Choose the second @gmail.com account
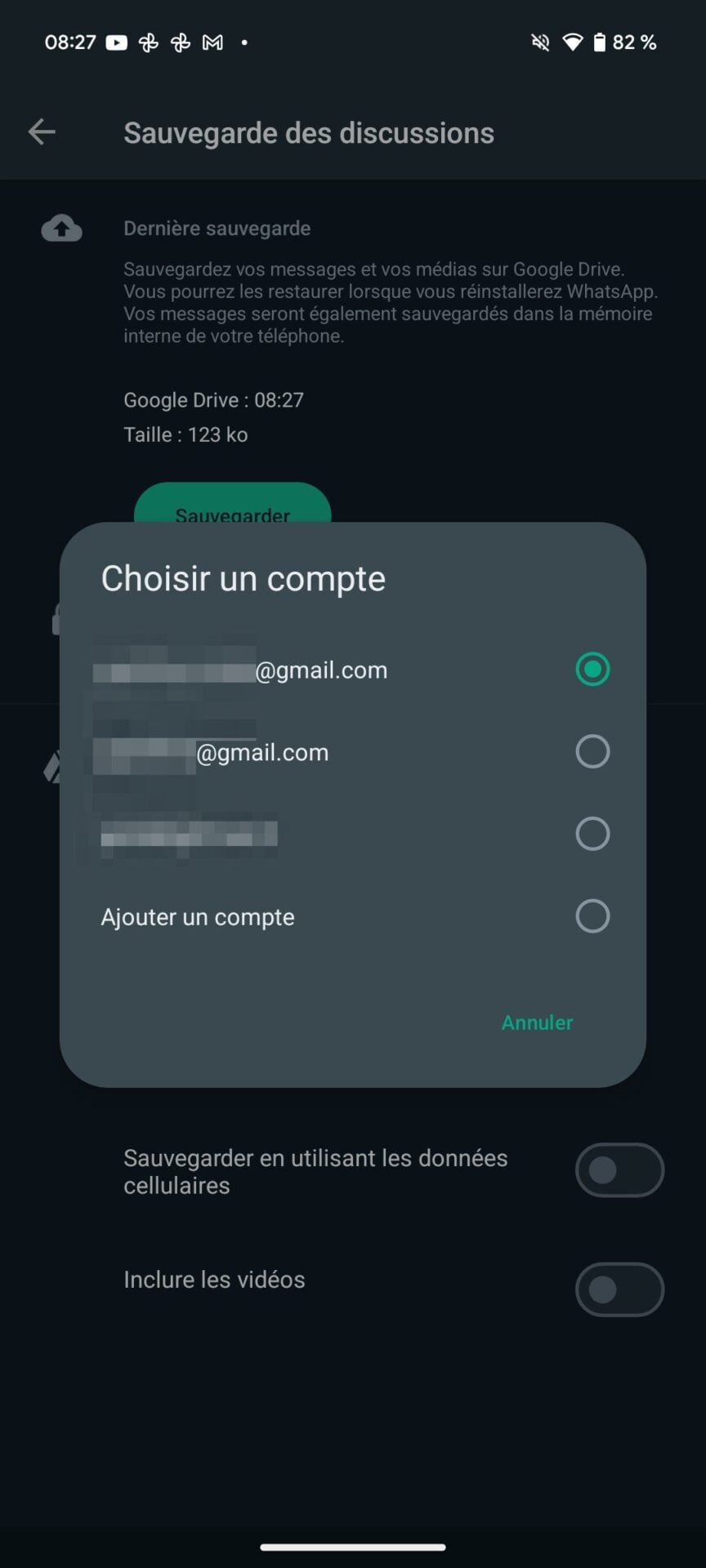The width and height of the screenshot is (706, 1568). coord(592,752)
